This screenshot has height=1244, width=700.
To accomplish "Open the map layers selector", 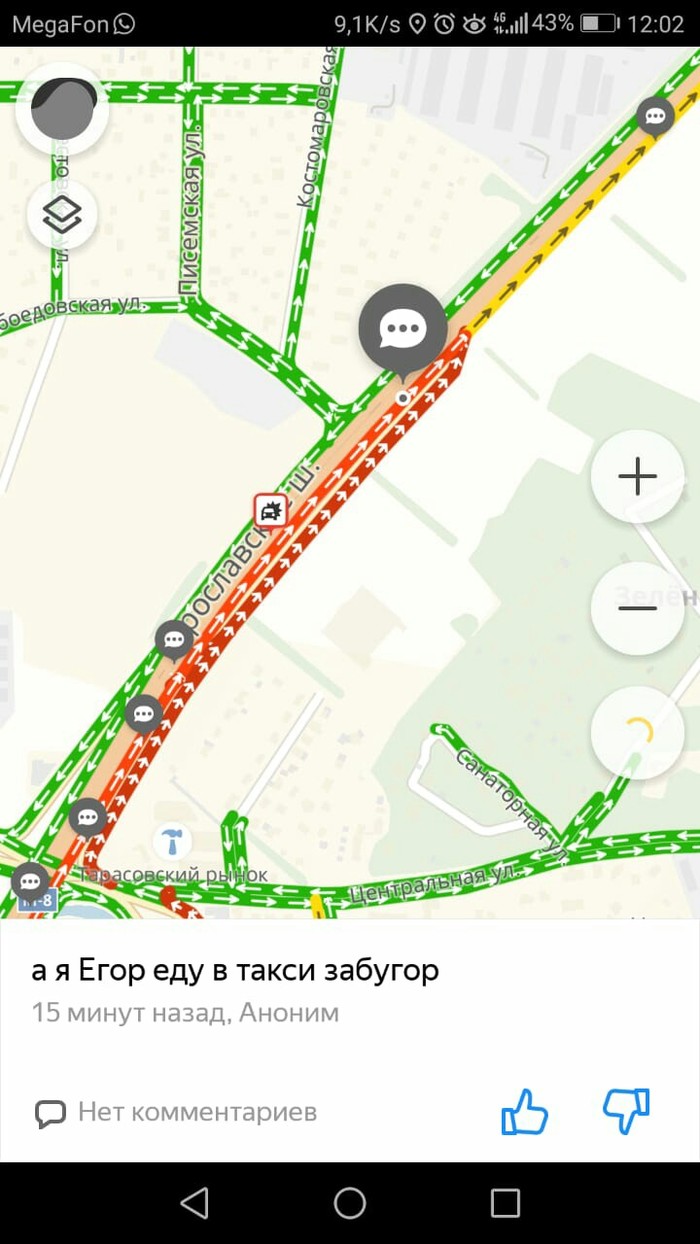I will 62,214.
